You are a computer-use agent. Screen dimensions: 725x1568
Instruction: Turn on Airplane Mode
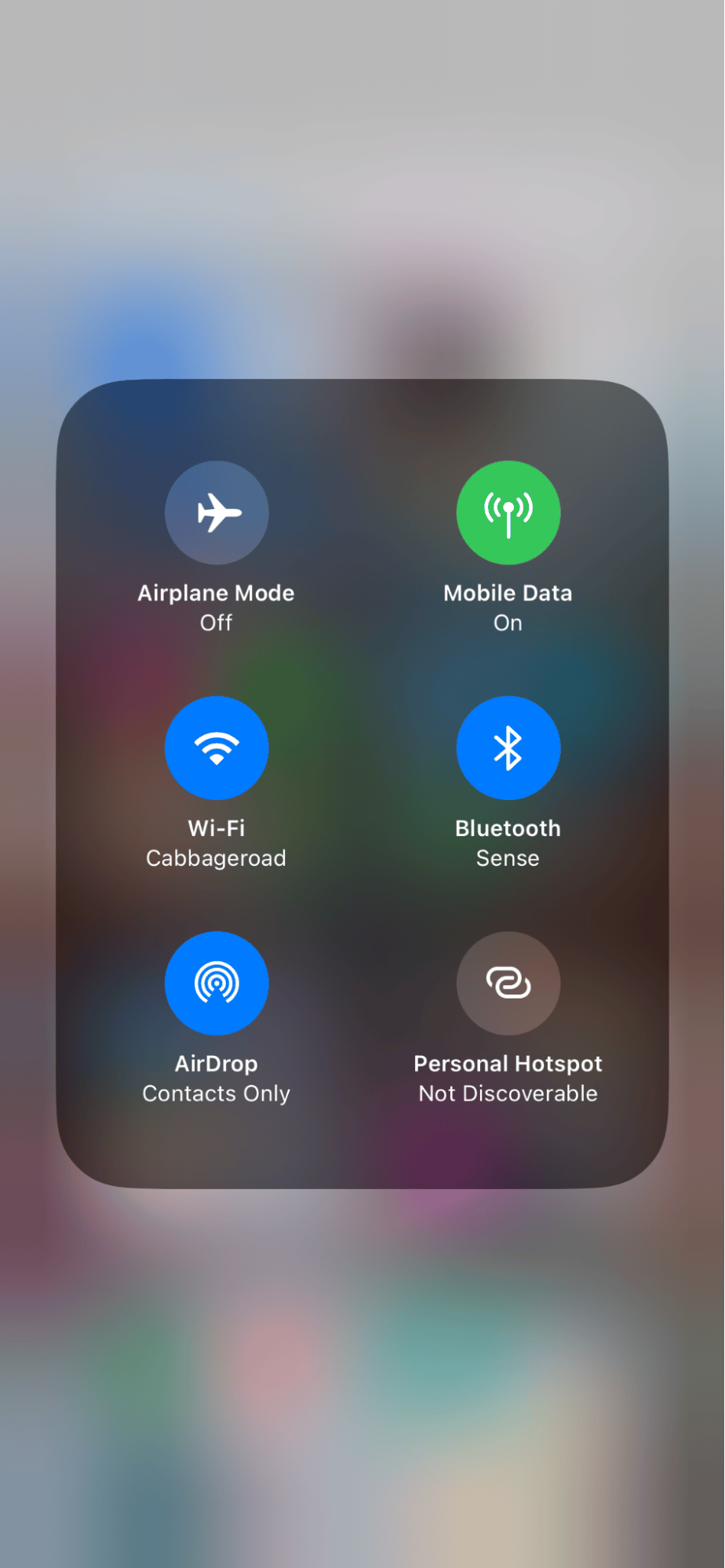[217, 513]
